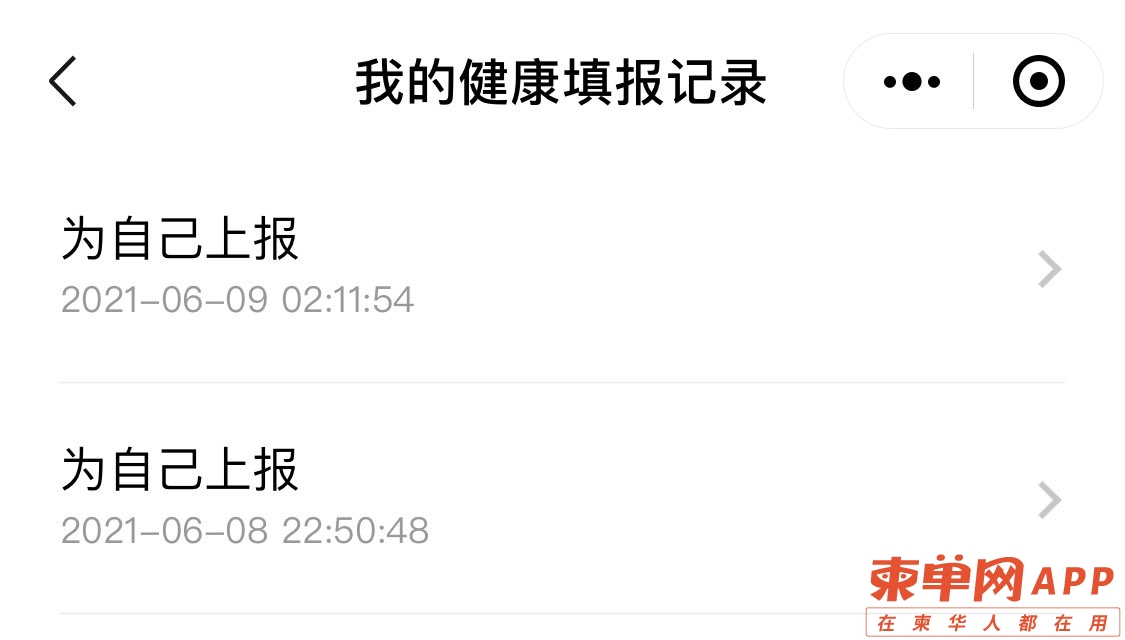The width and height of the screenshot is (1125, 640).
Task: Open the mini program three-dot menu
Action: pos(911,82)
